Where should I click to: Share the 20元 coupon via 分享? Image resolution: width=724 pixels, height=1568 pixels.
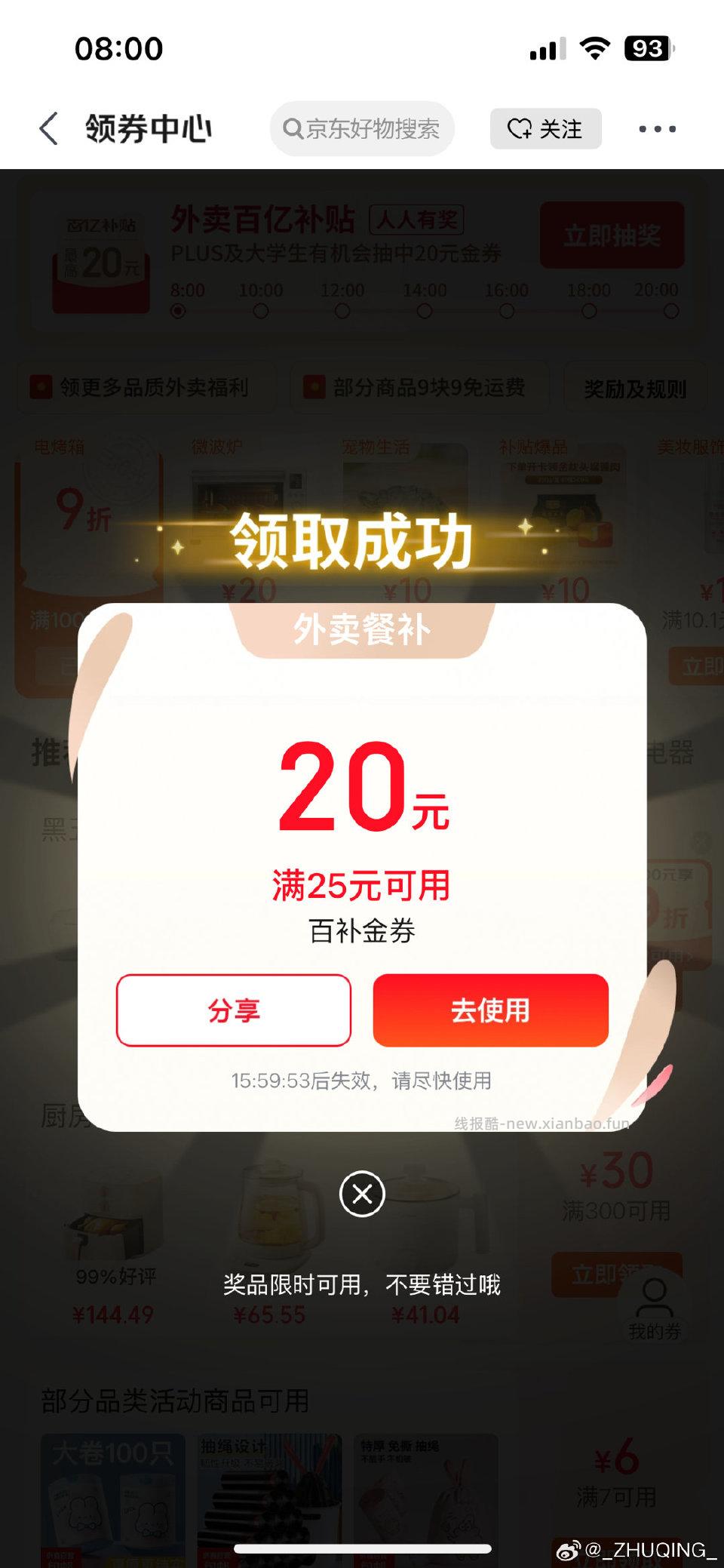(x=234, y=1010)
